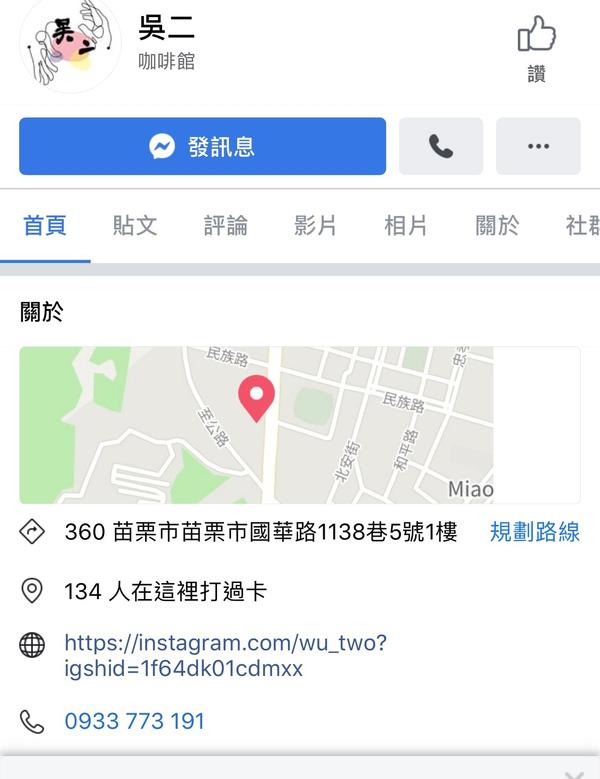Like the 吳二 page
This screenshot has width=600, height=779.
pyautogui.click(x=537, y=46)
